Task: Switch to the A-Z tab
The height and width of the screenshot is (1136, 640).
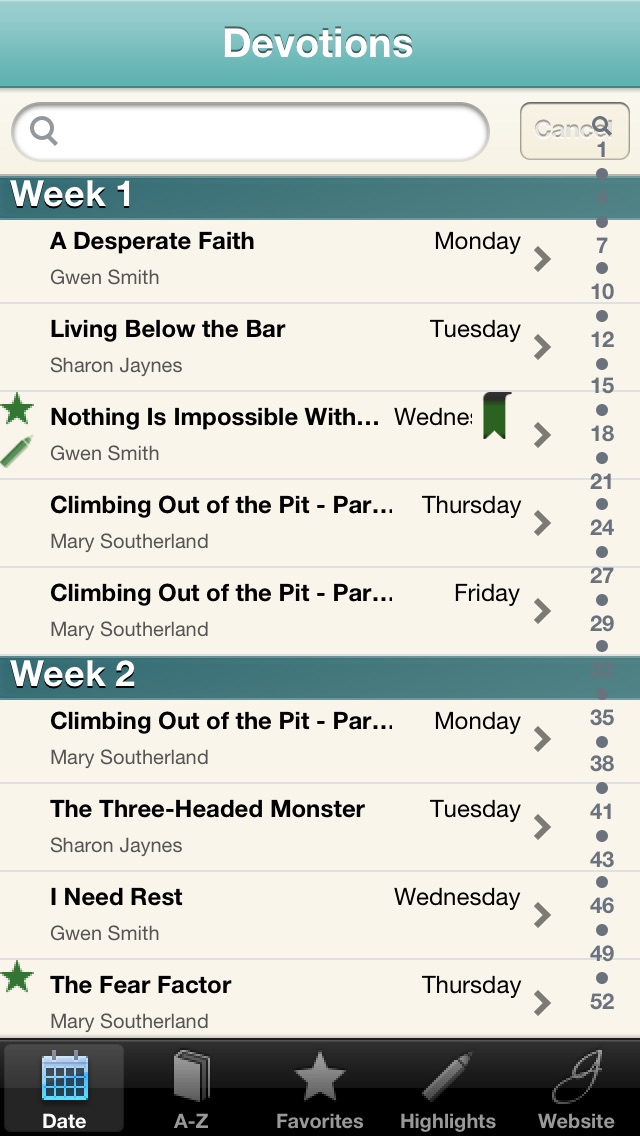Action: point(191,1090)
